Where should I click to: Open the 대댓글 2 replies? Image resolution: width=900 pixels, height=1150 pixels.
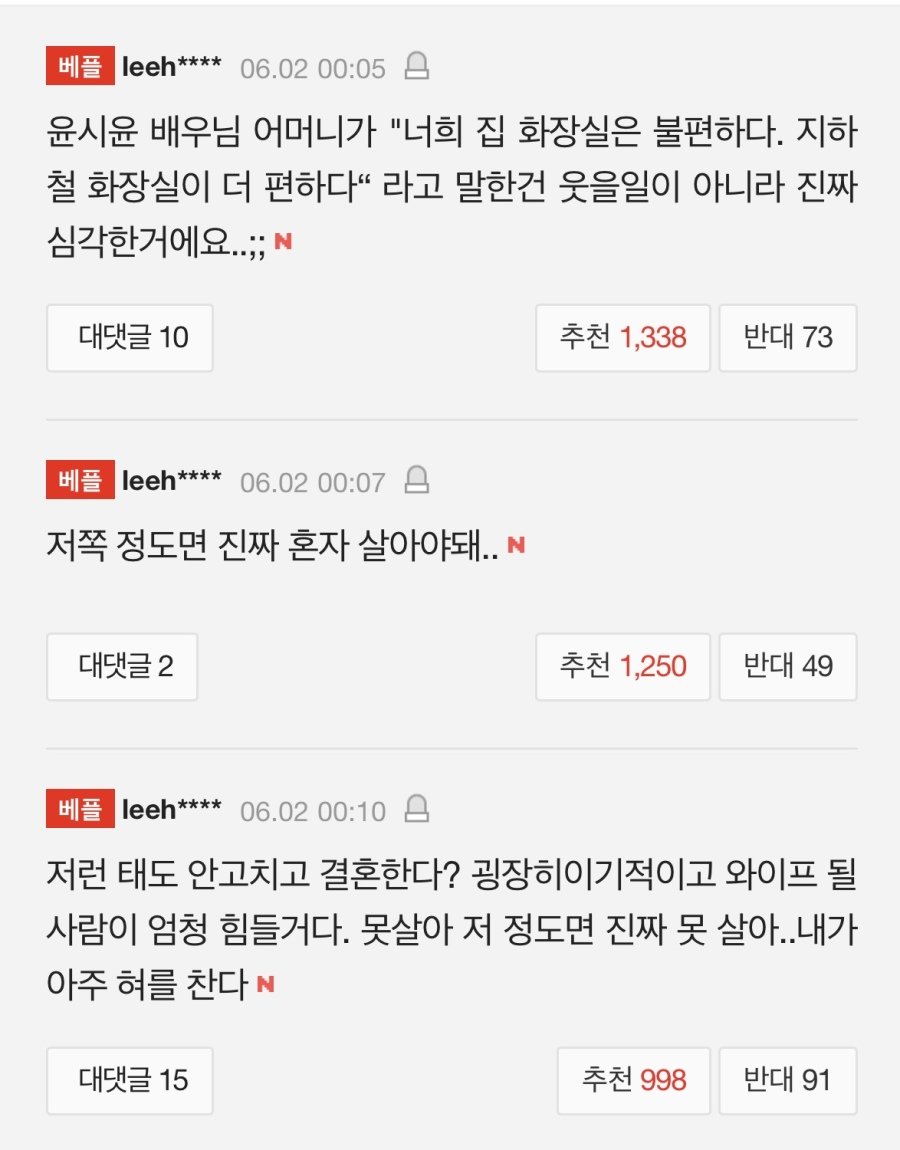pyautogui.click(x=122, y=666)
